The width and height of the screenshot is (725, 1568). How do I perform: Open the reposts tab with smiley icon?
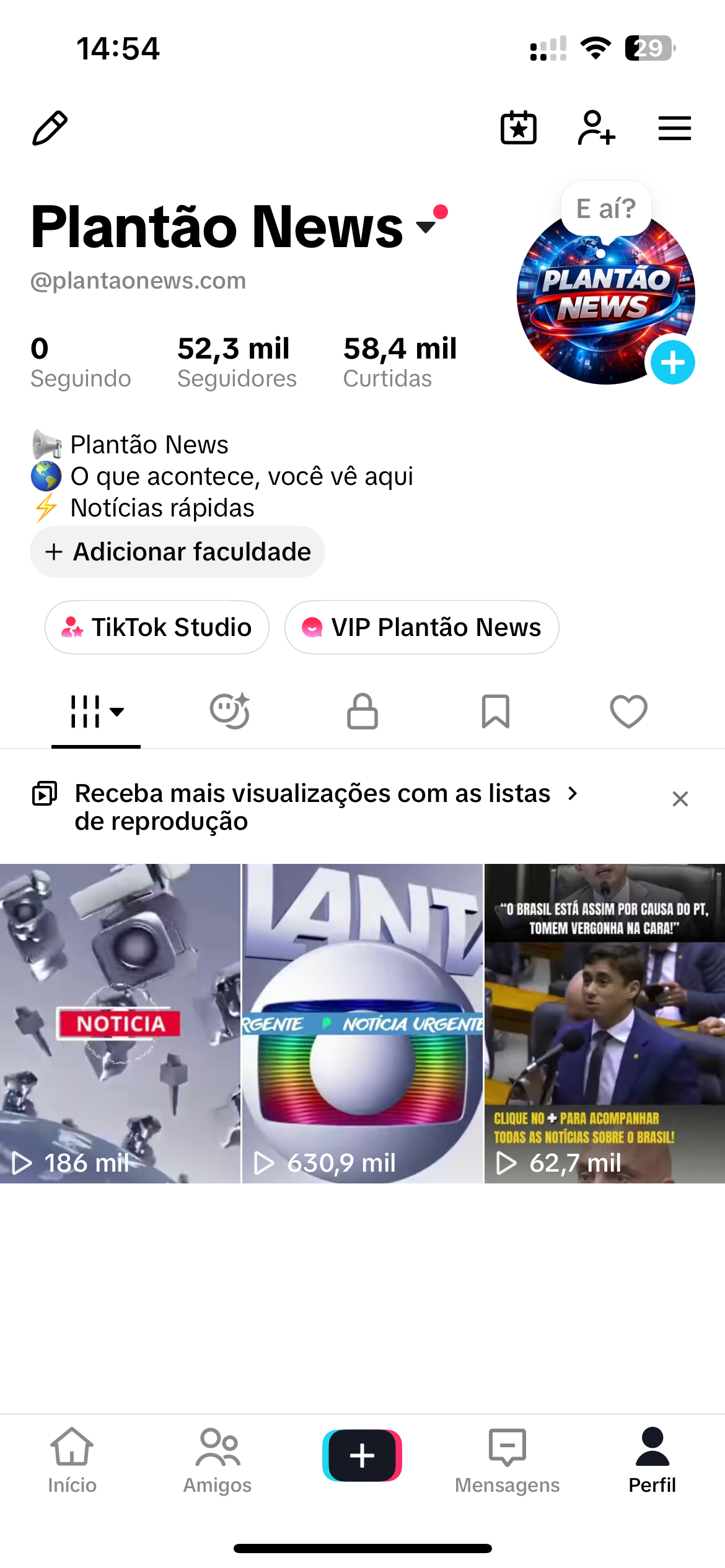point(229,711)
